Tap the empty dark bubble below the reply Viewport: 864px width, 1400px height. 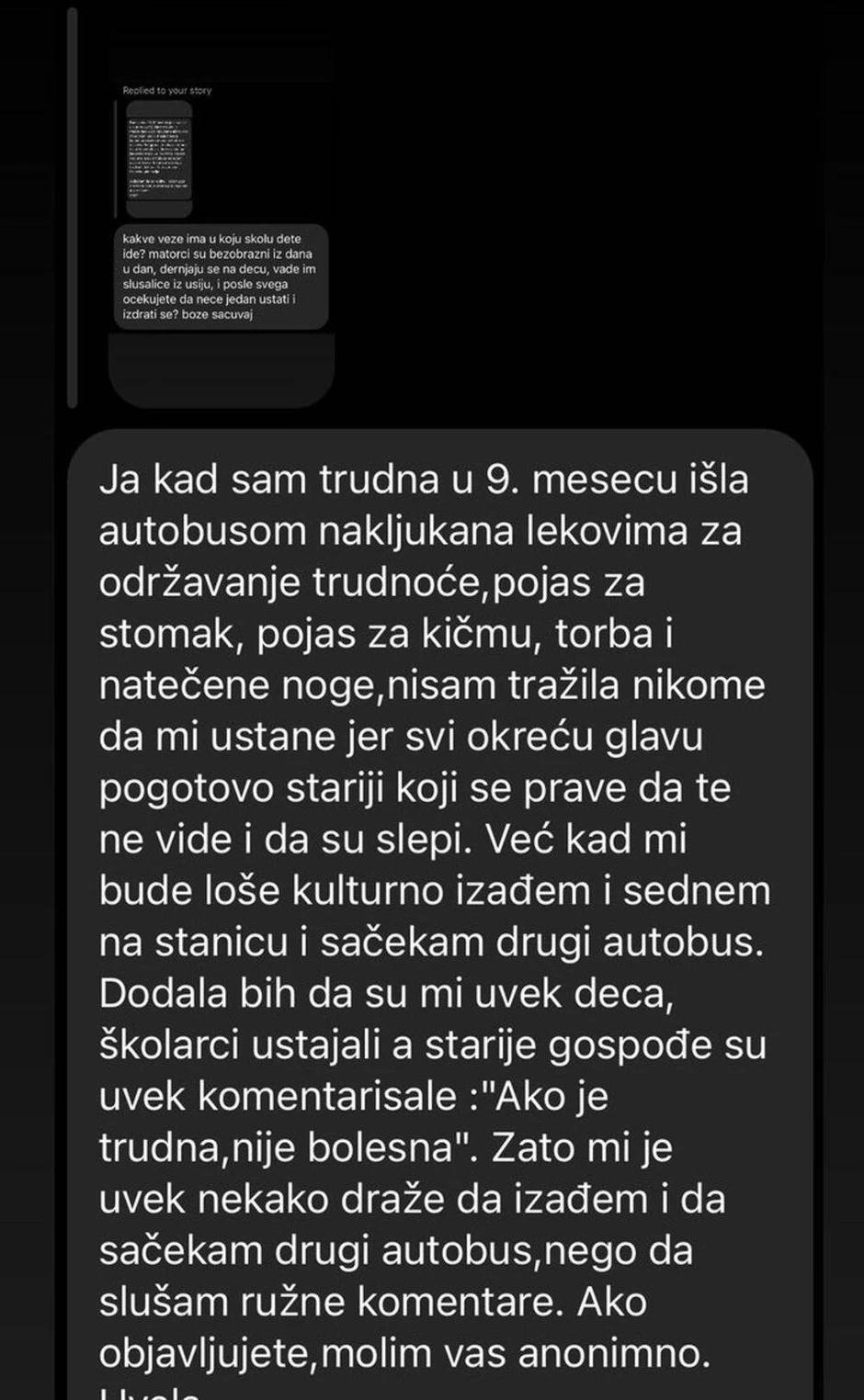coord(221,367)
